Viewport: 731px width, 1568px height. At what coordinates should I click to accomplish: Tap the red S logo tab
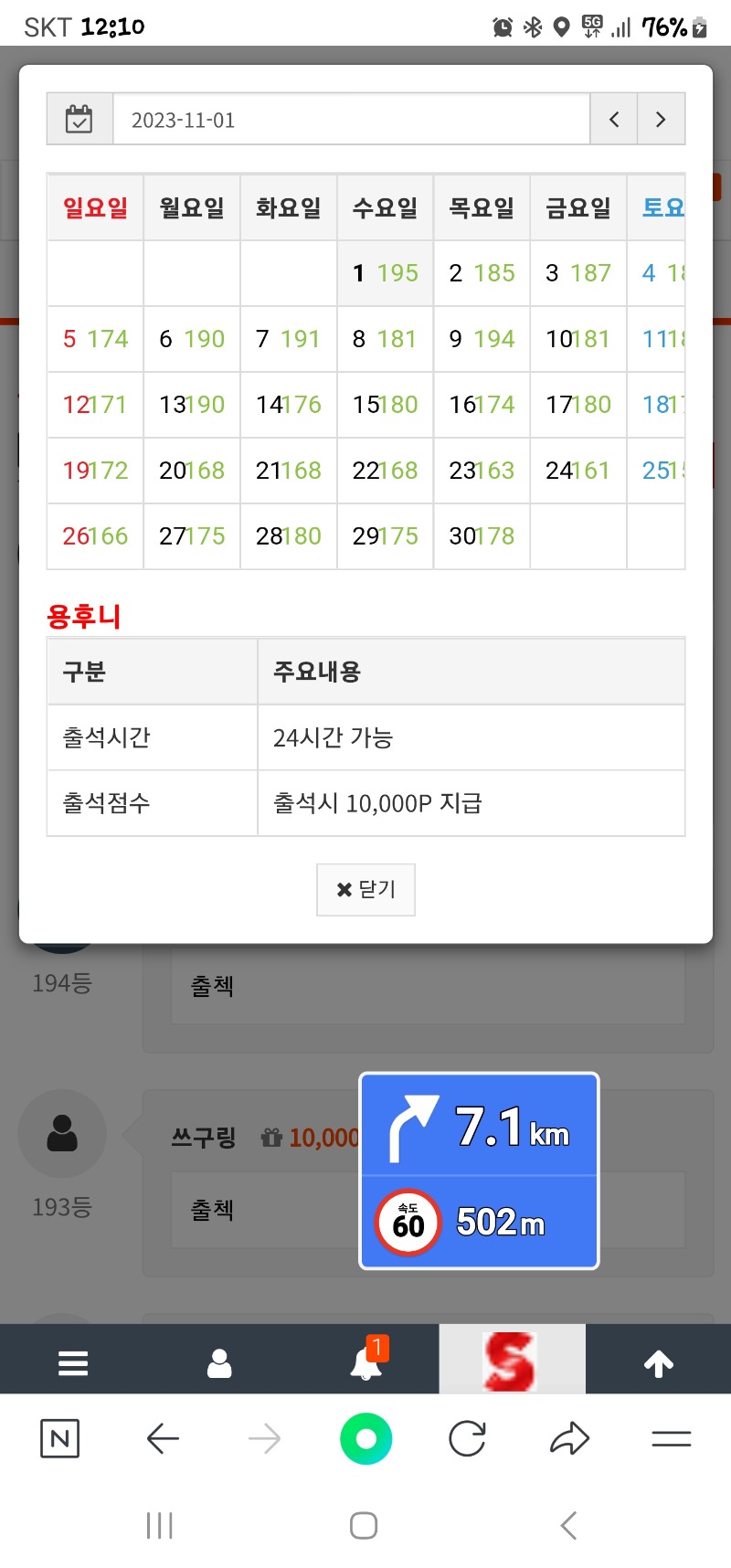(x=512, y=1361)
